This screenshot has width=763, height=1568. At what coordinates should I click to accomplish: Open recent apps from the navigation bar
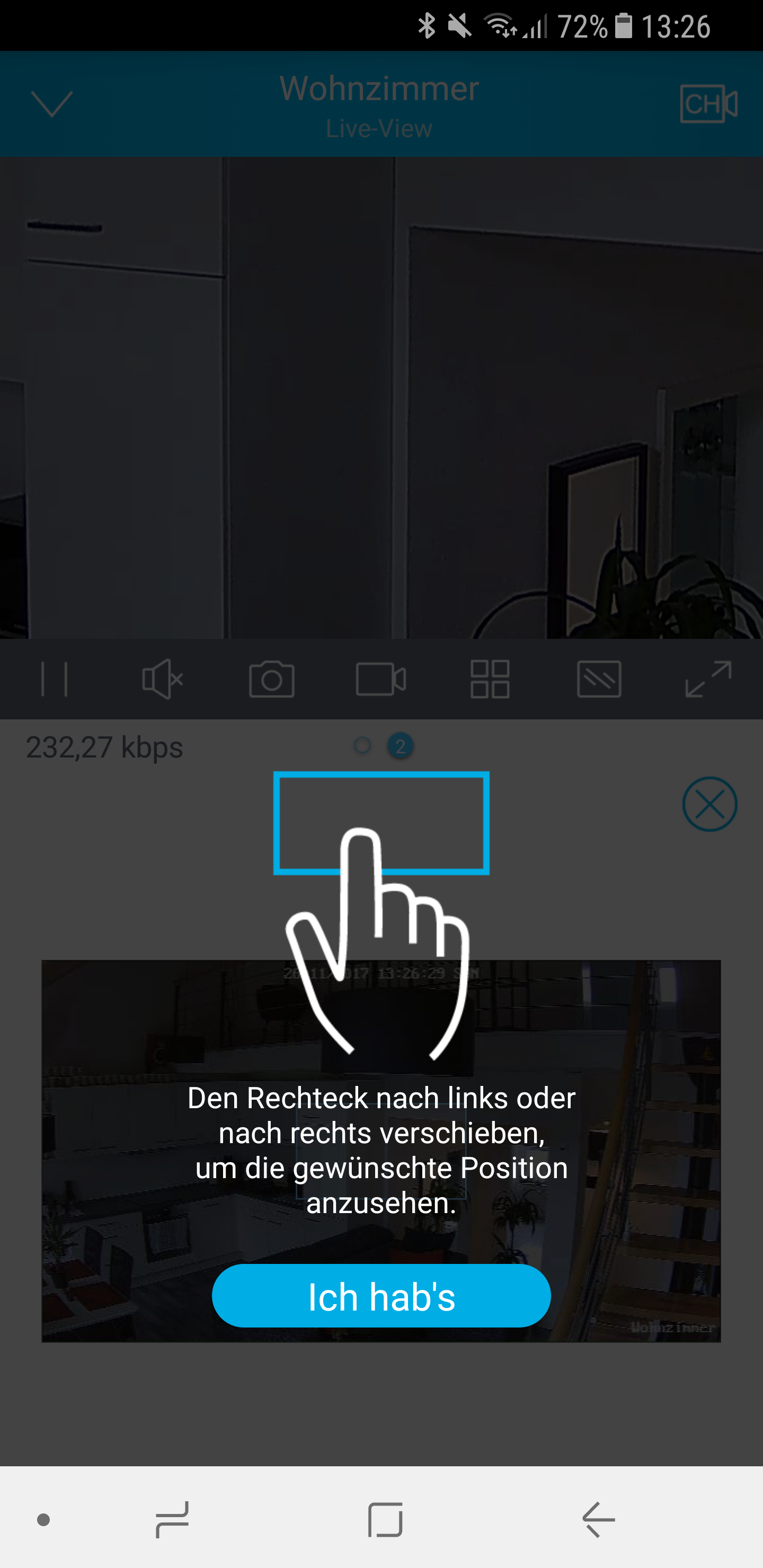click(172, 1519)
